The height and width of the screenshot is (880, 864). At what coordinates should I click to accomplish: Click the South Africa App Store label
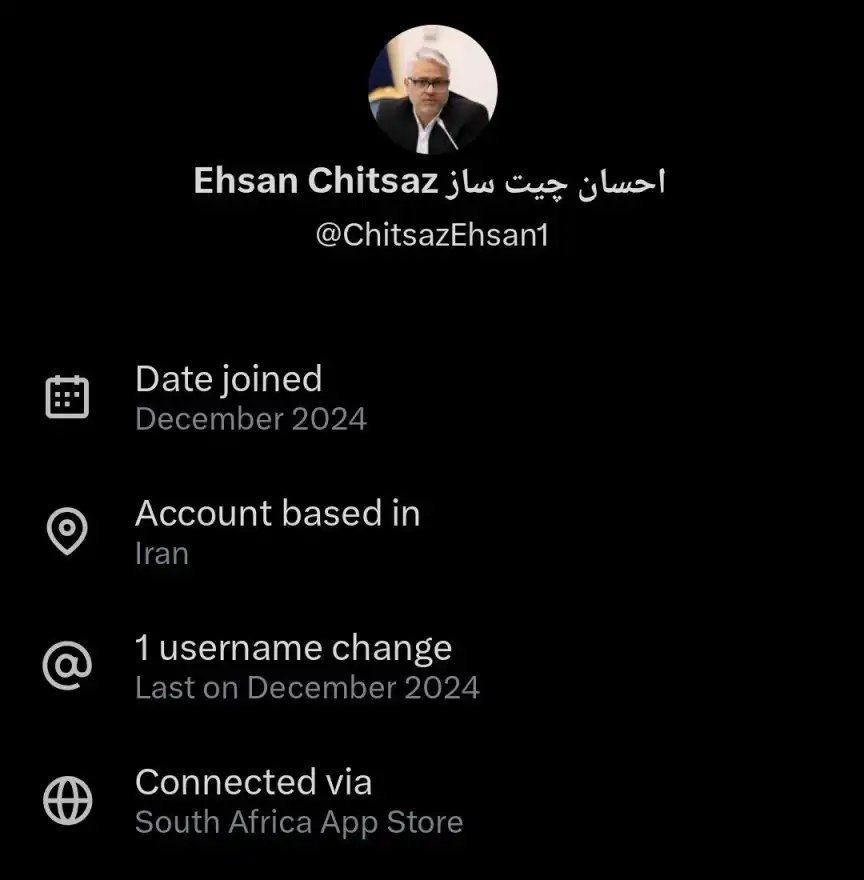click(299, 822)
